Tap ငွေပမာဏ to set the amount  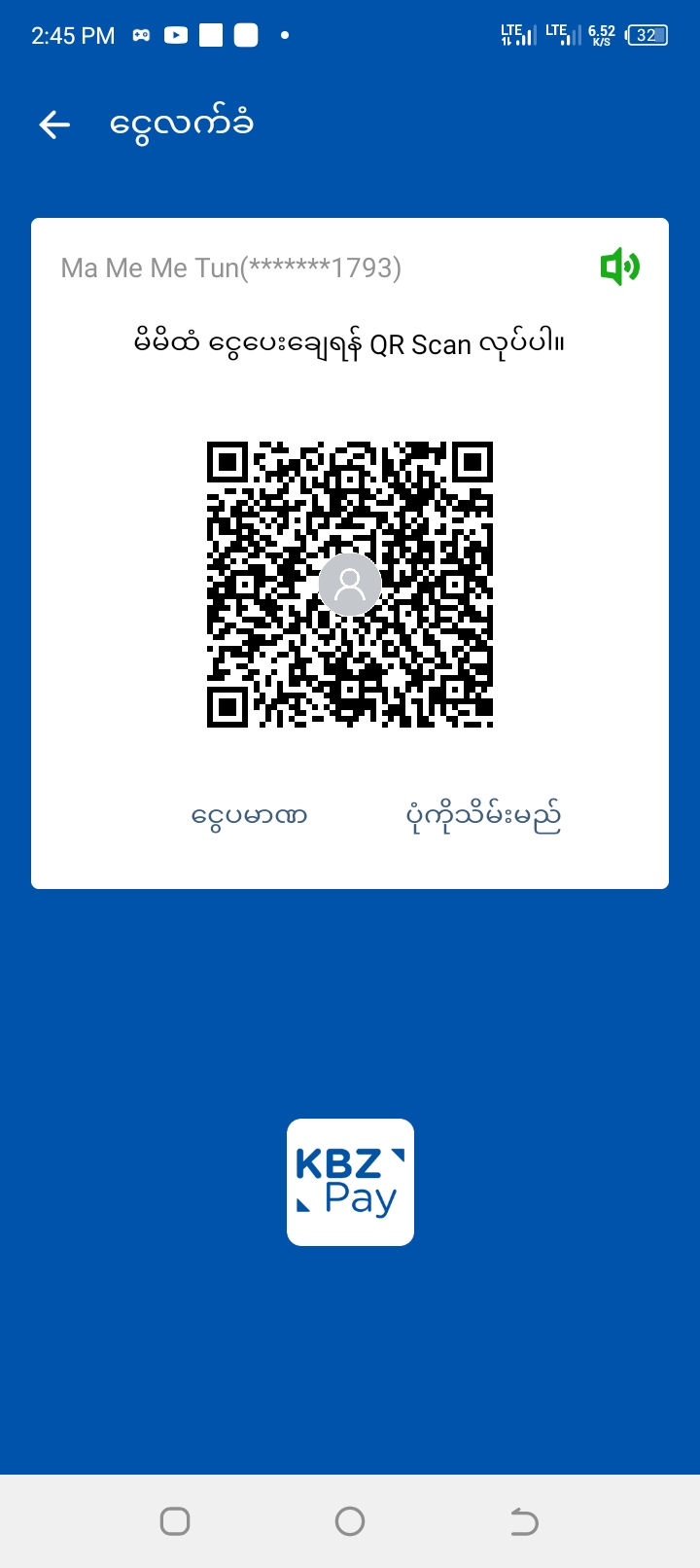coord(250,815)
